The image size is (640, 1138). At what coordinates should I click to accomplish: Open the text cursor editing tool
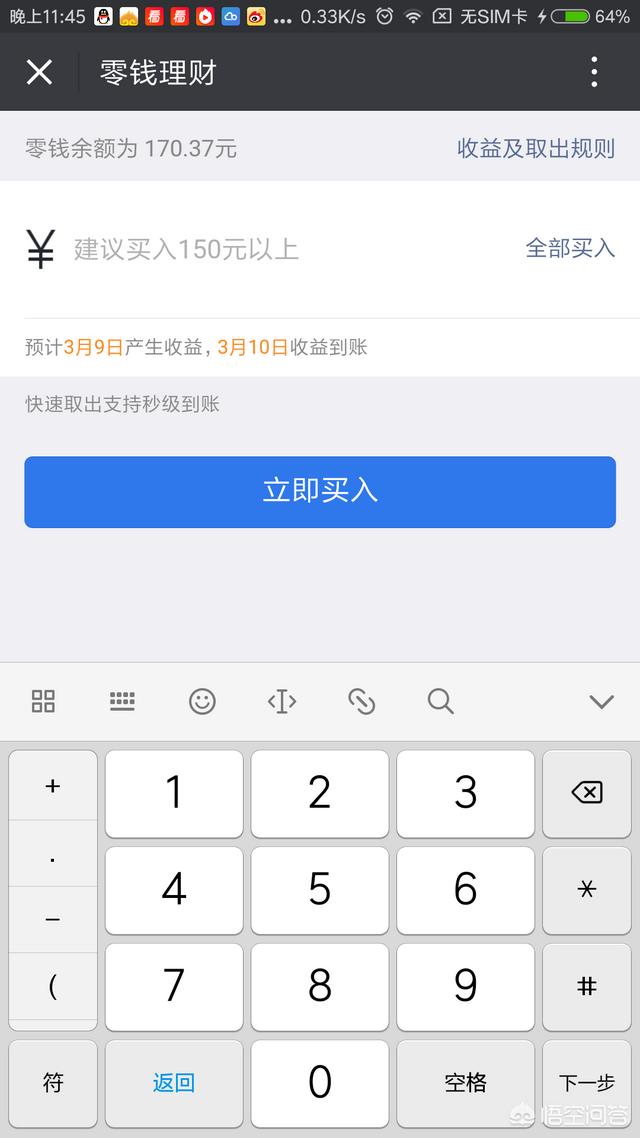282,701
